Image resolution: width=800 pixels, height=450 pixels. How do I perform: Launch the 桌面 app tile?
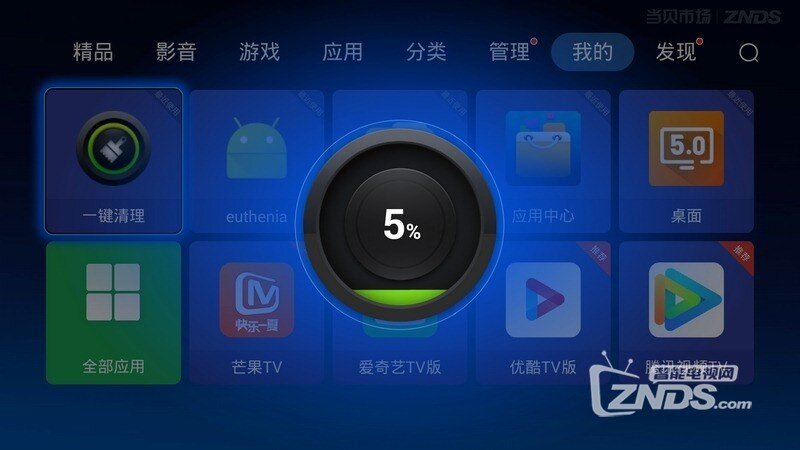coord(686,160)
